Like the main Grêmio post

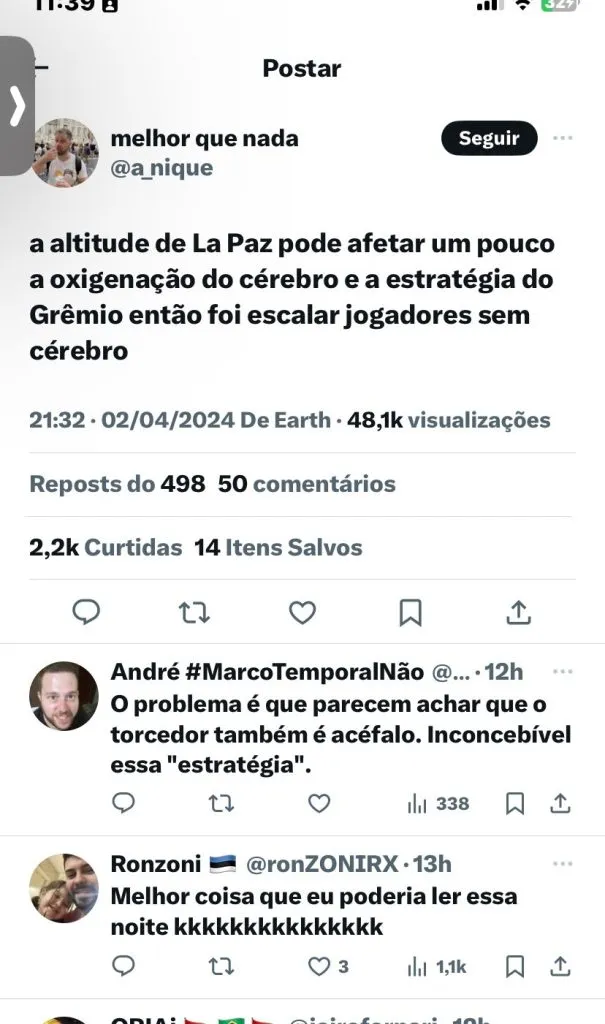(302, 611)
